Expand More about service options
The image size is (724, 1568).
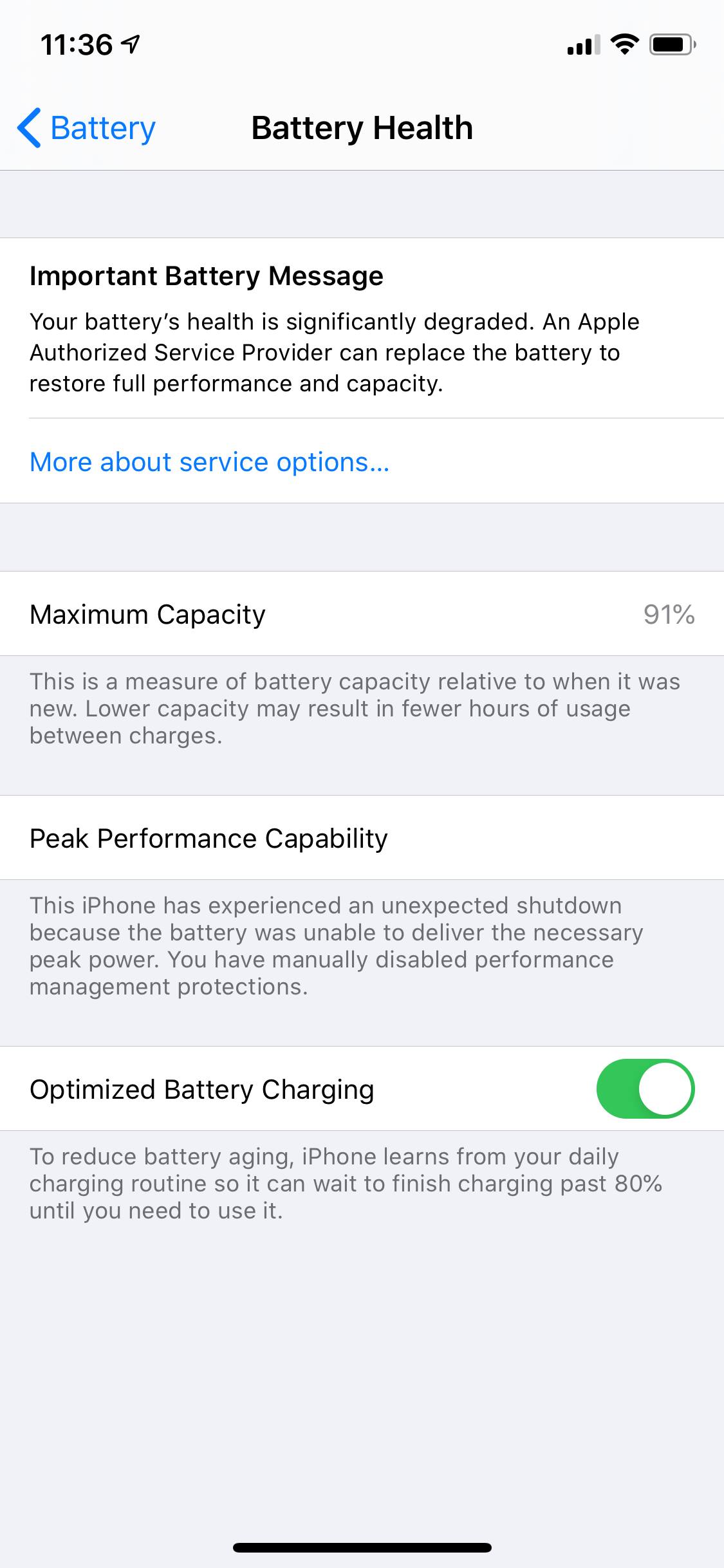click(x=210, y=462)
